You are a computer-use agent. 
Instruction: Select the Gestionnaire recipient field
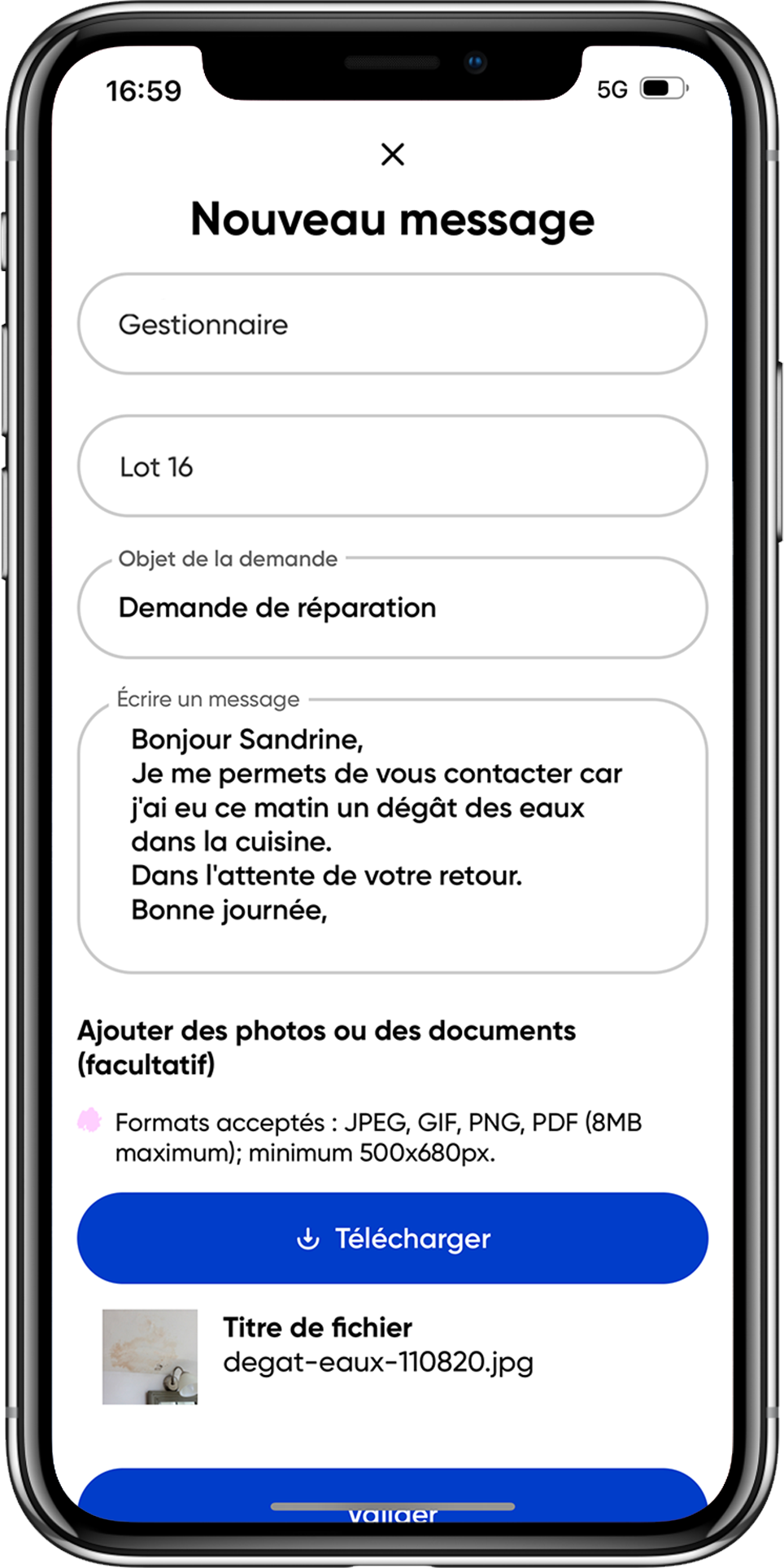pyautogui.click(x=392, y=325)
